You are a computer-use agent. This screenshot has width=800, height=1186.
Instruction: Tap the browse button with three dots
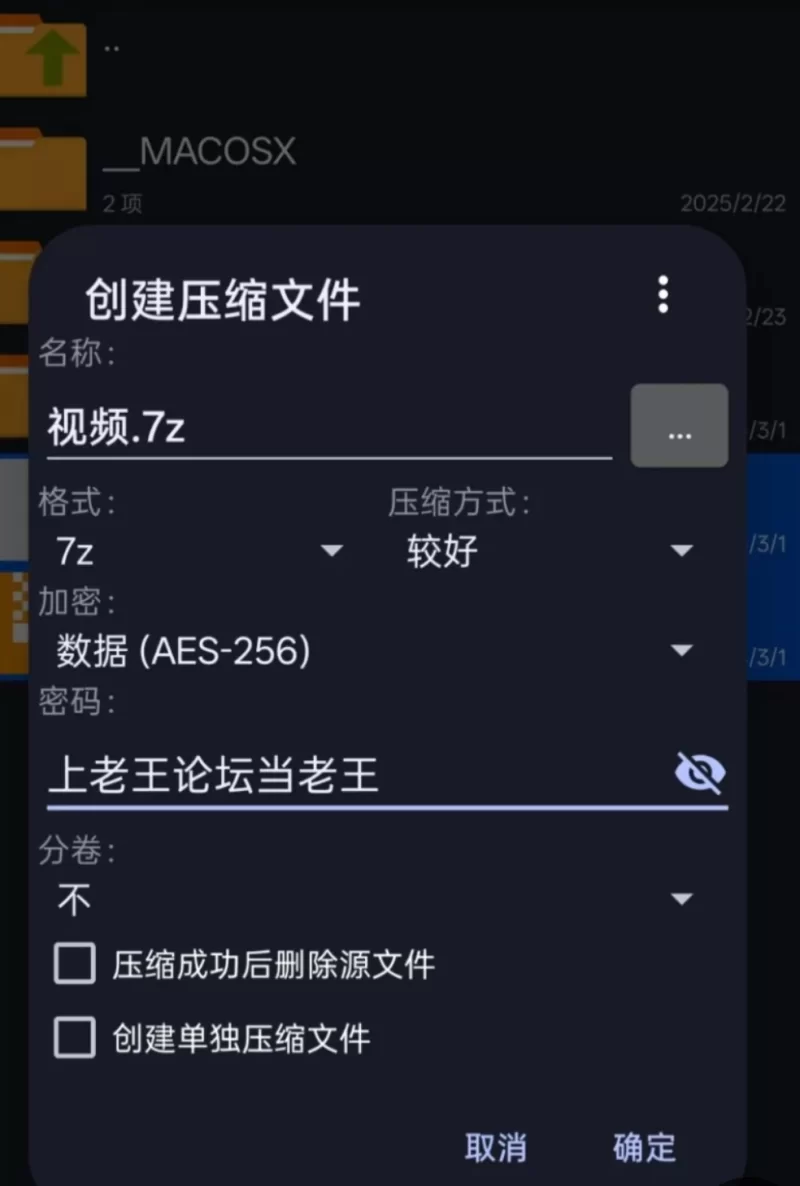(x=679, y=426)
